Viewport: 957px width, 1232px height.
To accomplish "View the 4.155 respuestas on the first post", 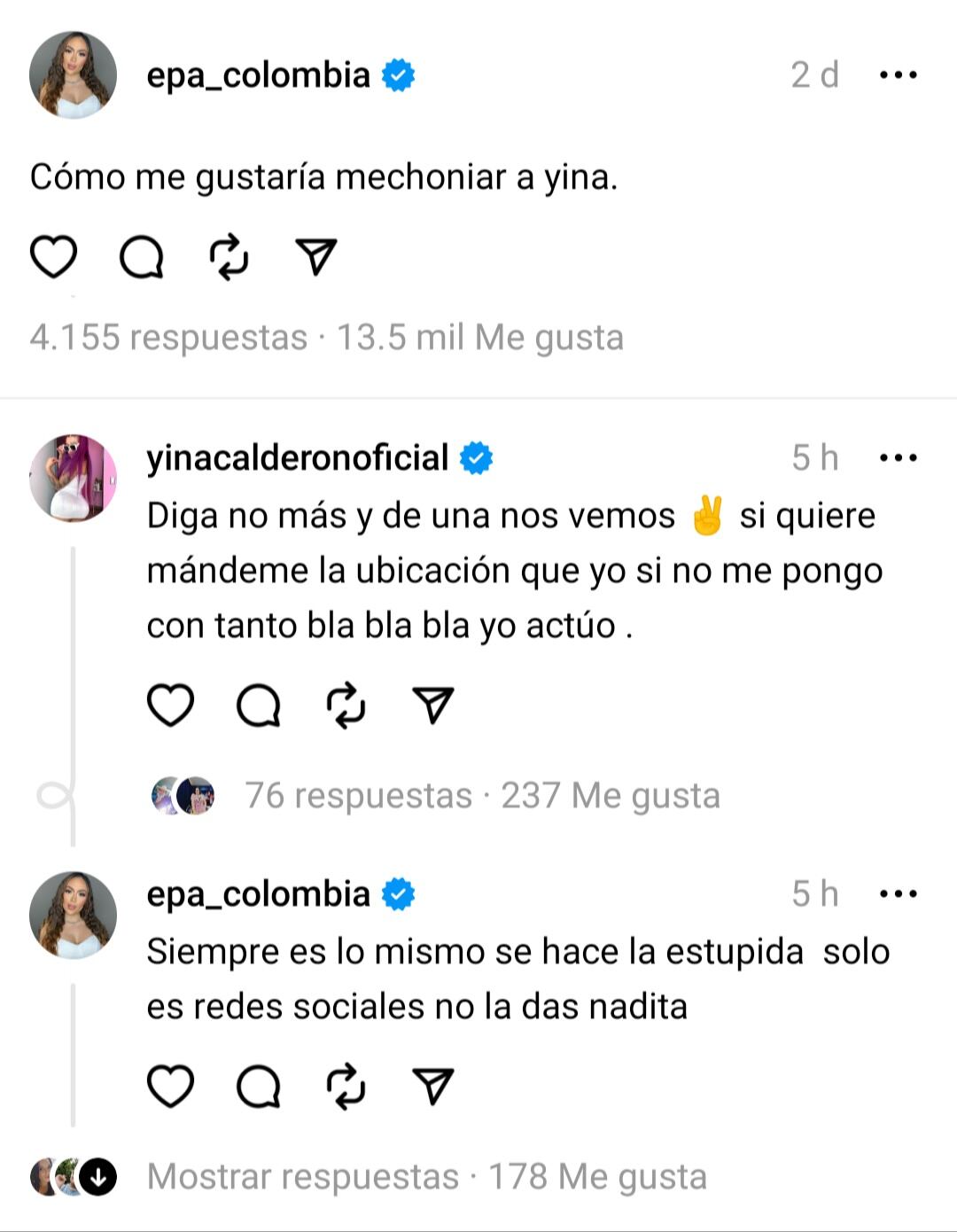I will [162, 337].
